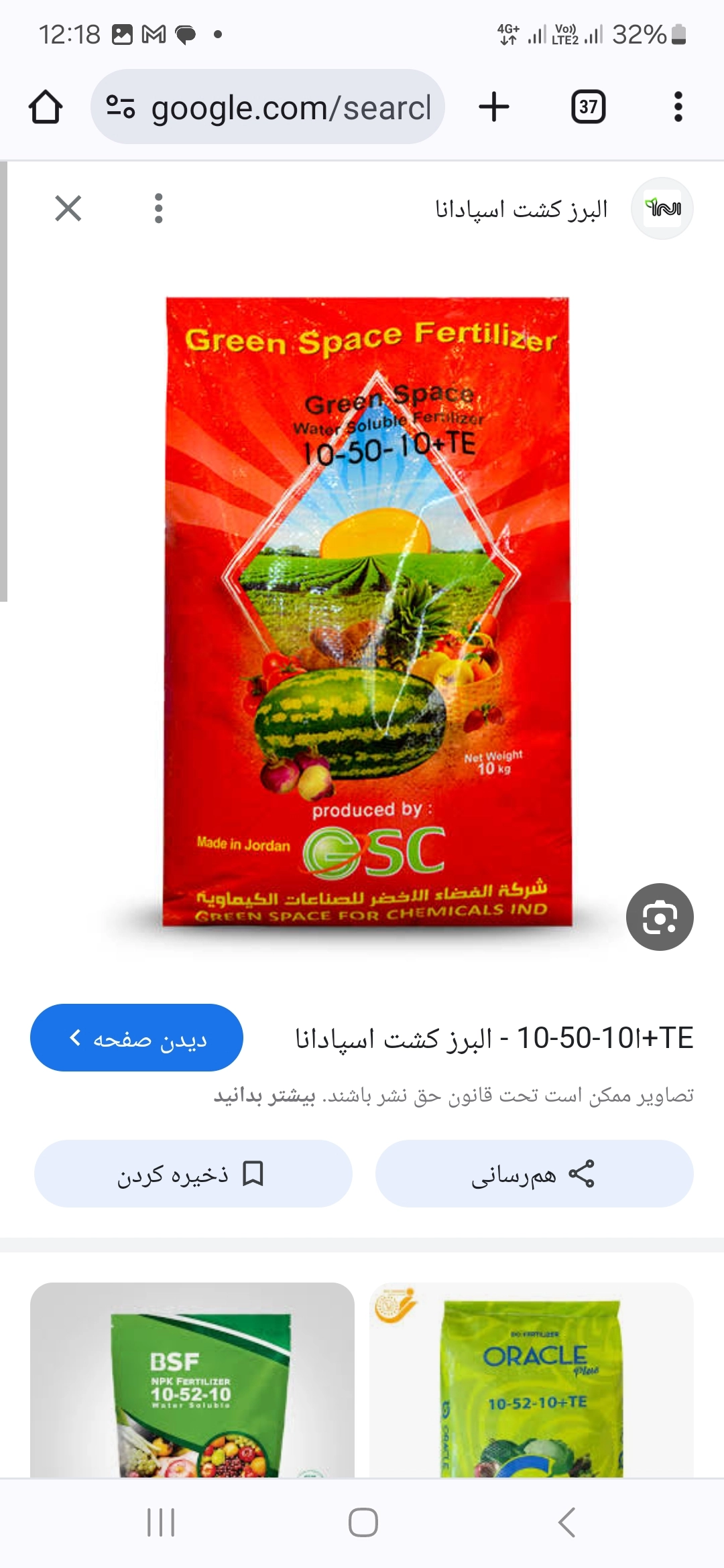Tap the google.com address bar
This screenshot has width=724, height=1568.
point(268,107)
